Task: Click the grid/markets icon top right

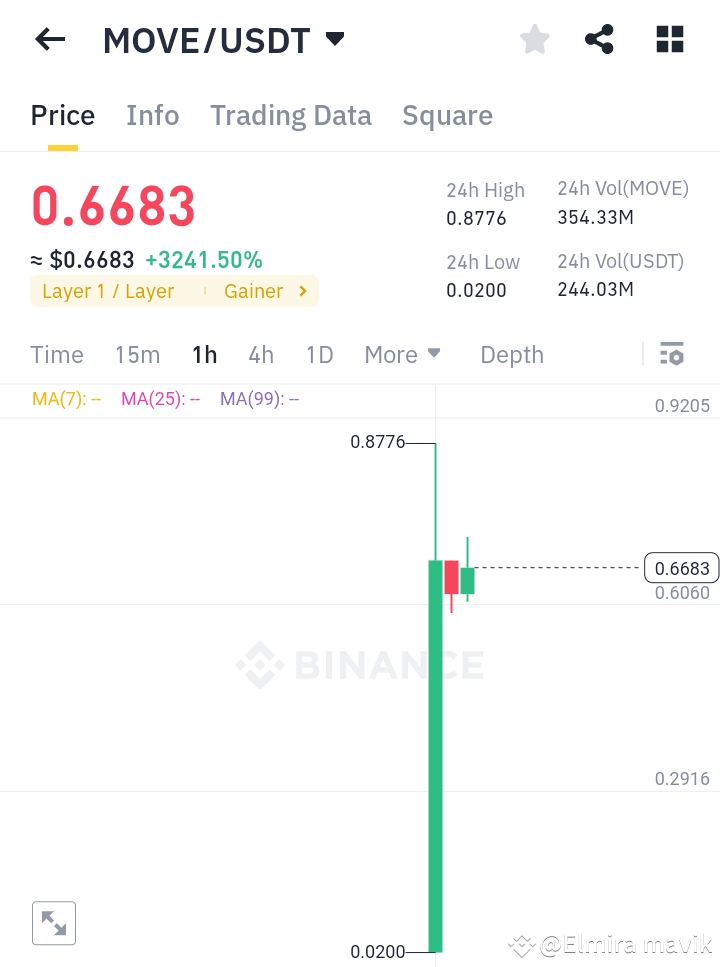Action: coord(668,39)
